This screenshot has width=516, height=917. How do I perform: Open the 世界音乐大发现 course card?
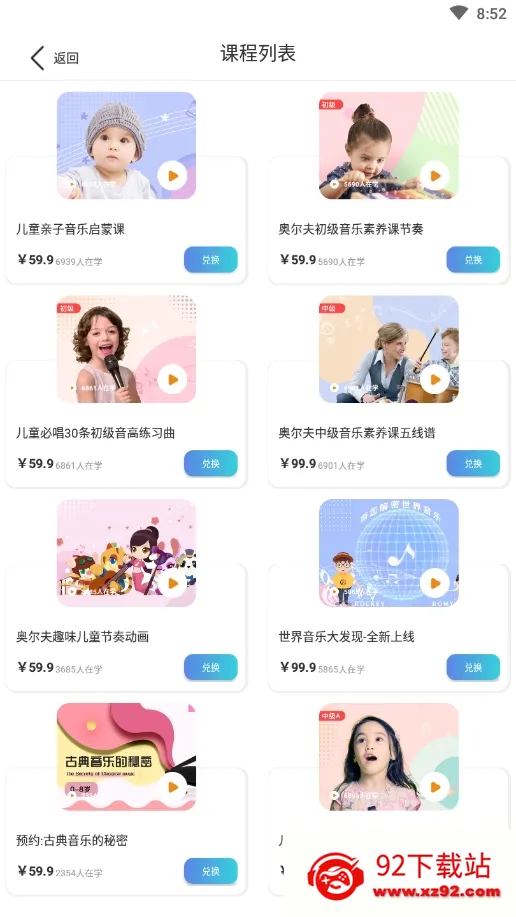tap(389, 595)
